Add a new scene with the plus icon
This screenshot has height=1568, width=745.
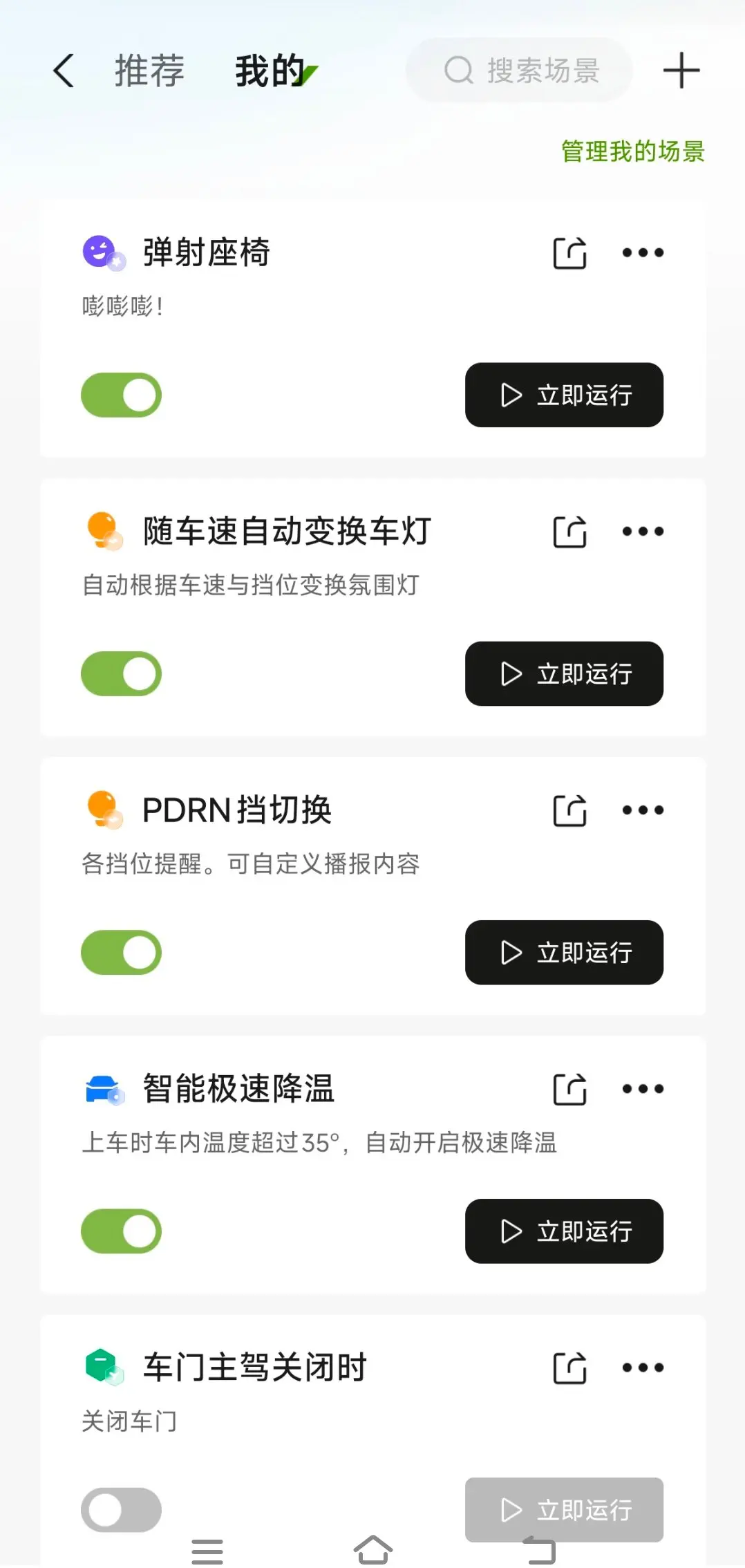pyautogui.click(x=681, y=71)
